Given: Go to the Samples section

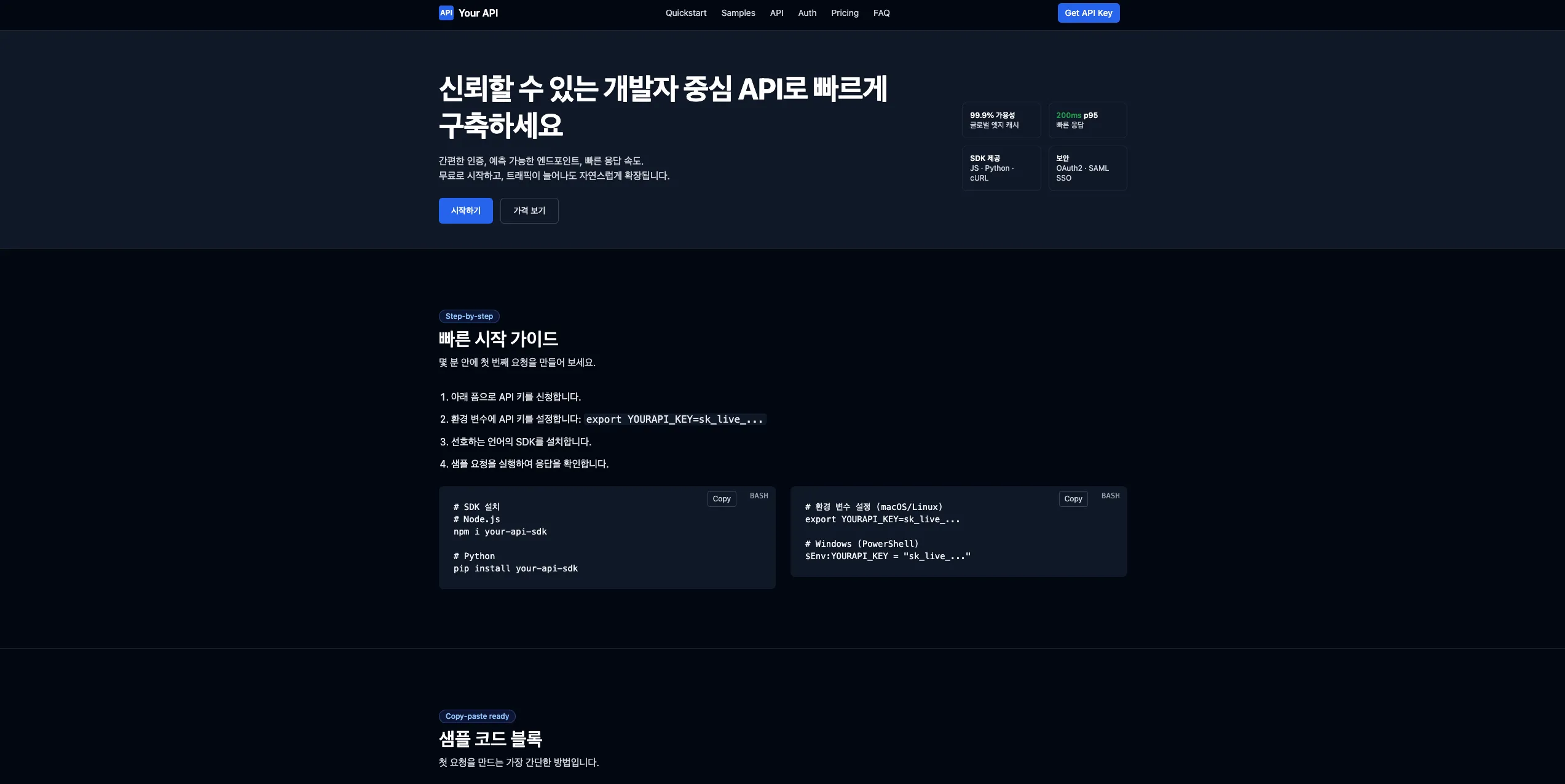Looking at the screenshot, I should click(x=738, y=13).
